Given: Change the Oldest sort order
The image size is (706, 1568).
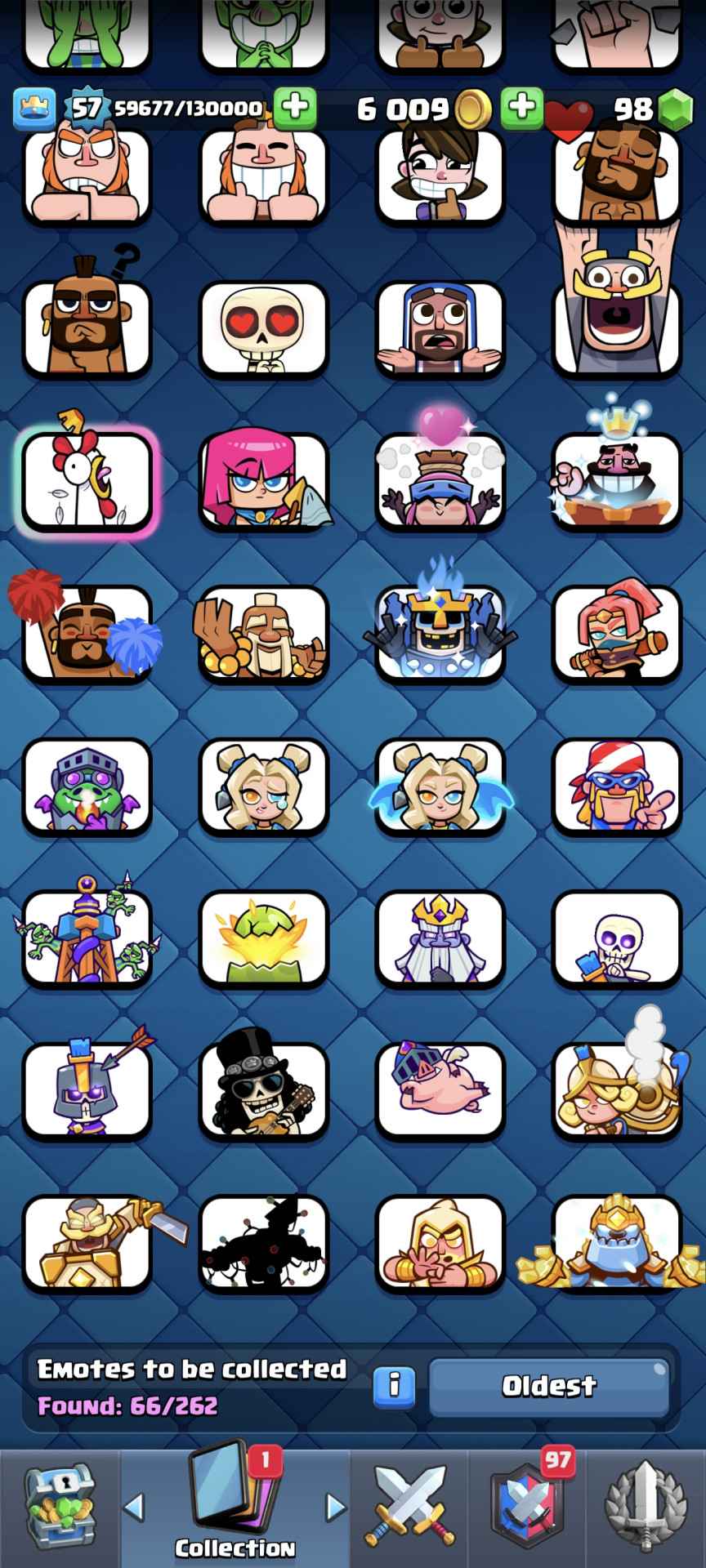Looking at the screenshot, I should pyautogui.click(x=548, y=1385).
